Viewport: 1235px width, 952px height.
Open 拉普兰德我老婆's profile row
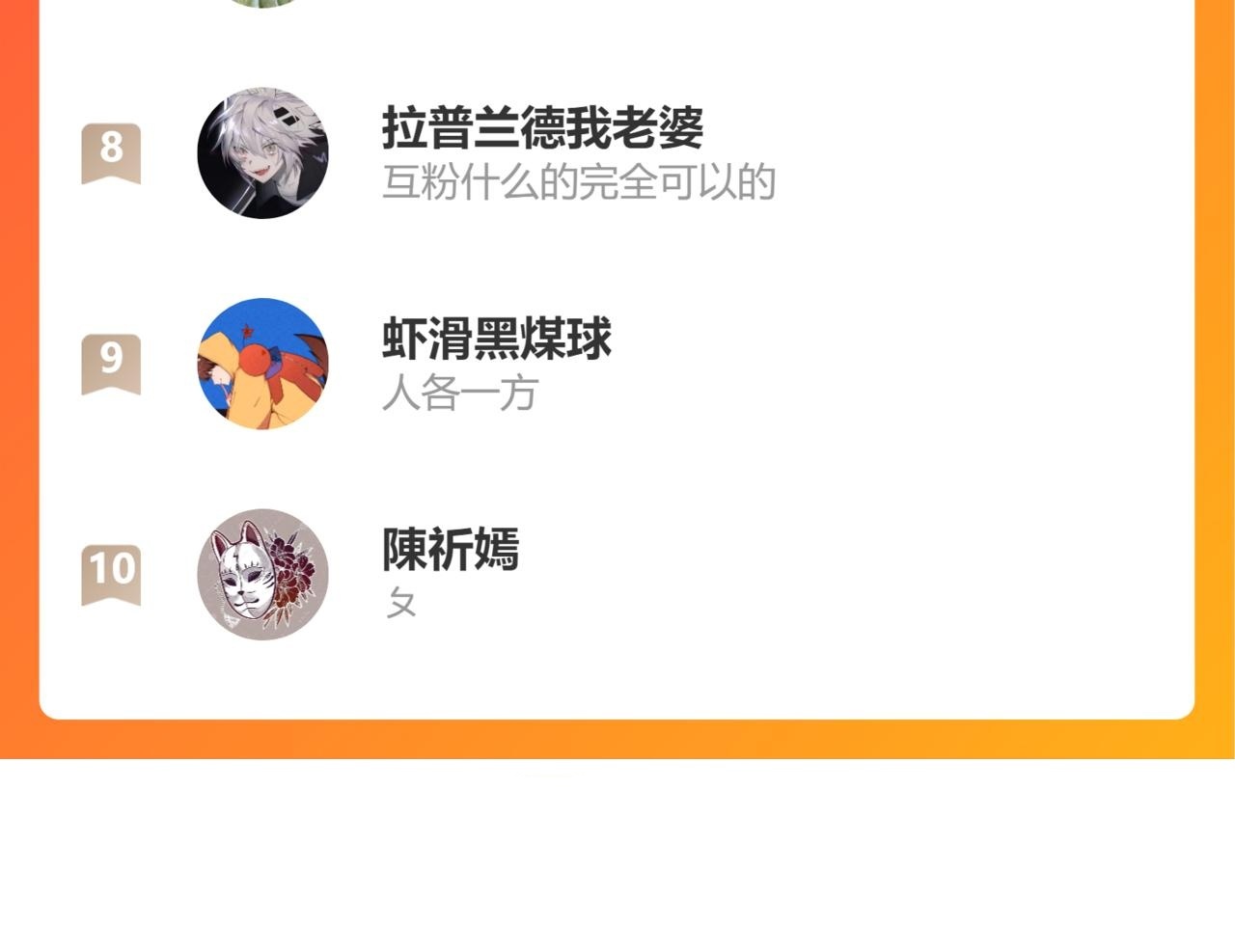pos(617,153)
